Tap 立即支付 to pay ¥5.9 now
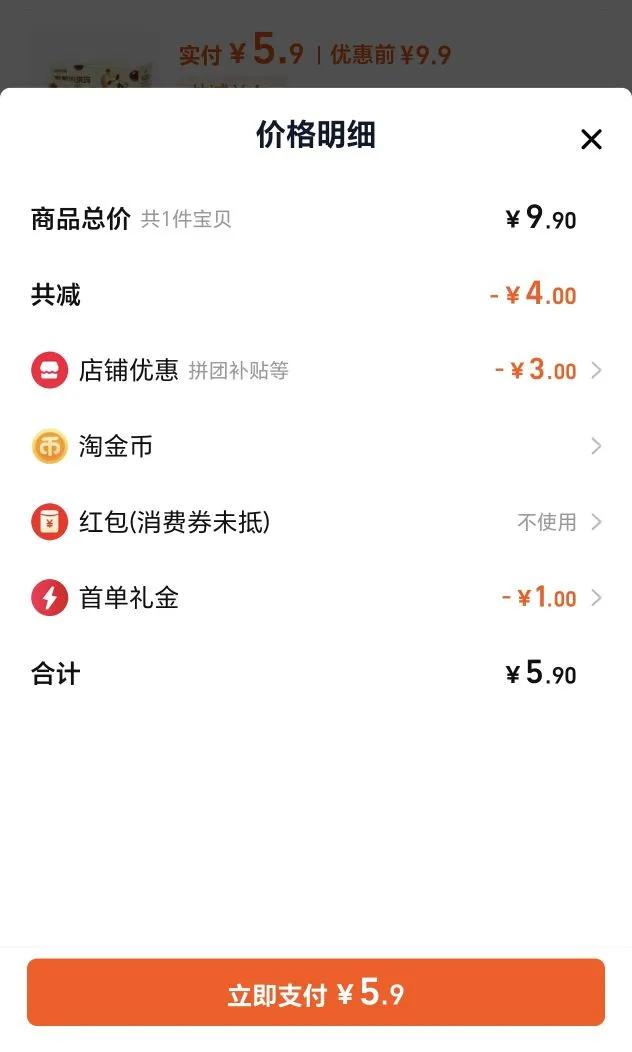The height and width of the screenshot is (1052, 632). 316,993
